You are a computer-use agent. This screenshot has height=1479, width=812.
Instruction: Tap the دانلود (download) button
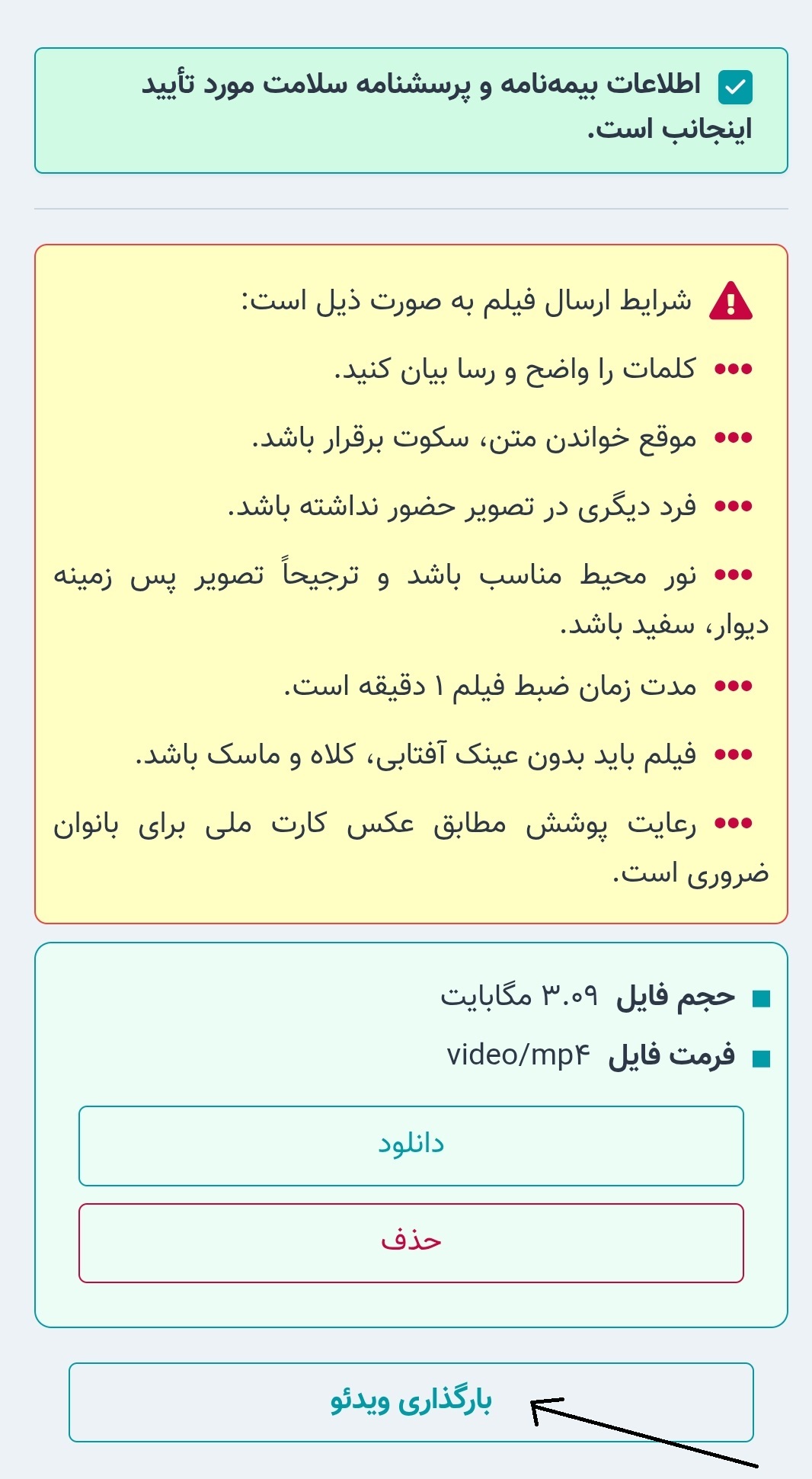(x=411, y=1145)
